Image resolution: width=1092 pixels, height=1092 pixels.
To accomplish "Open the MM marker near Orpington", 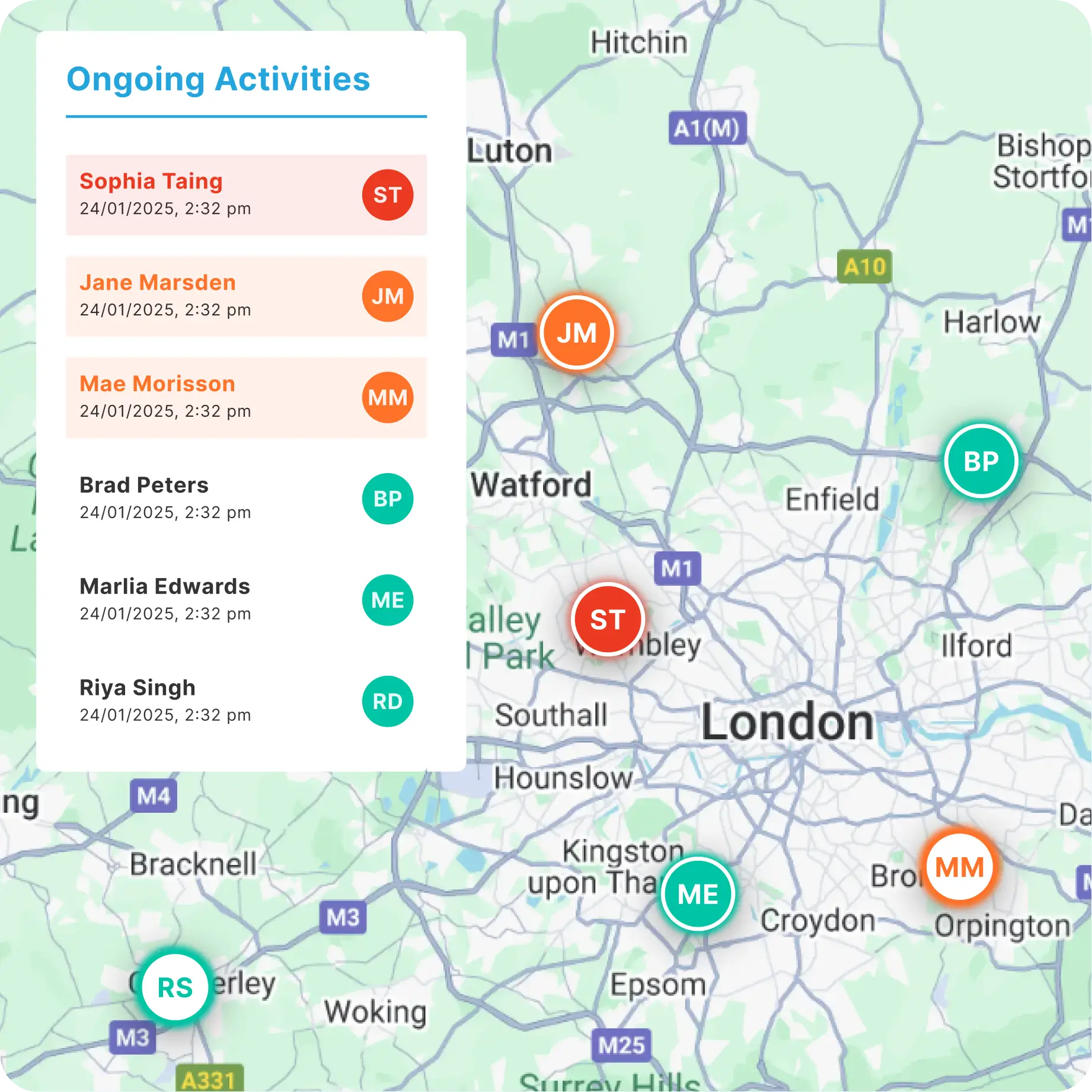I will point(960,868).
